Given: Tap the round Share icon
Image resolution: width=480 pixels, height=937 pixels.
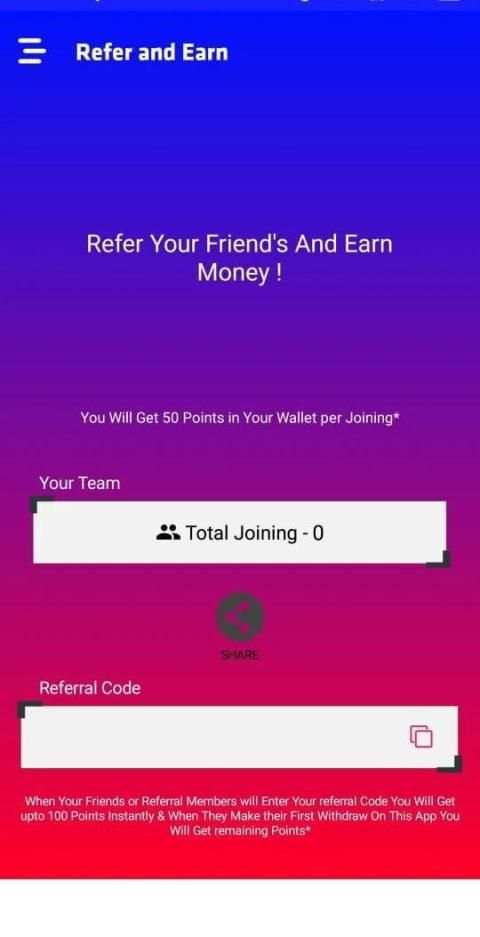Looking at the screenshot, I should pyautogui.click(x=240, y=617).
